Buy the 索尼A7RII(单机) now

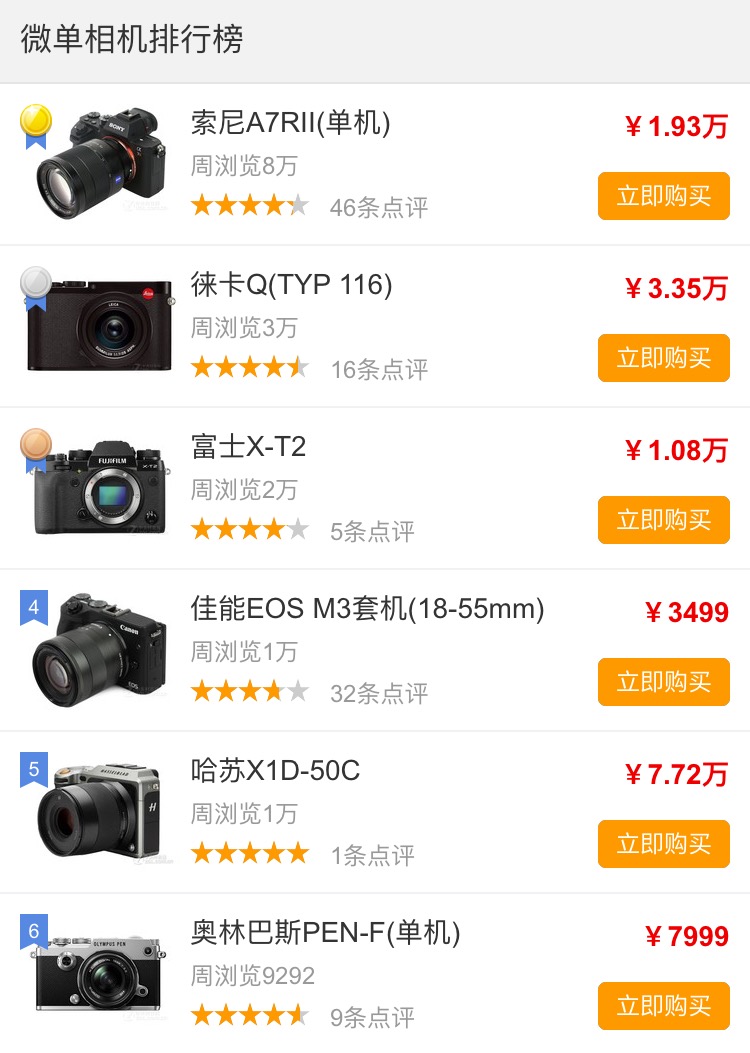(663, 196)
